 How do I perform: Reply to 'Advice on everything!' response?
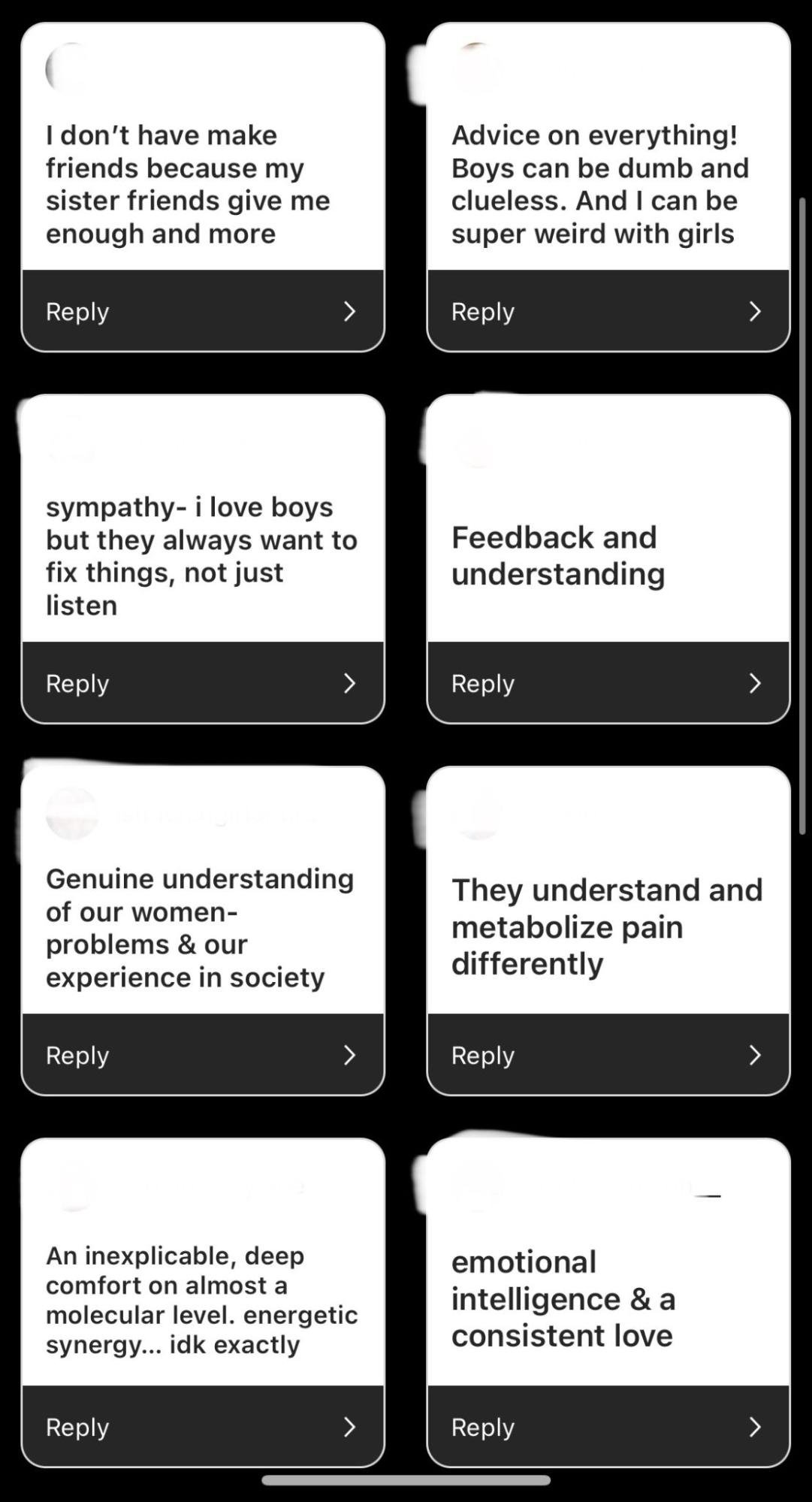(608, 310)
